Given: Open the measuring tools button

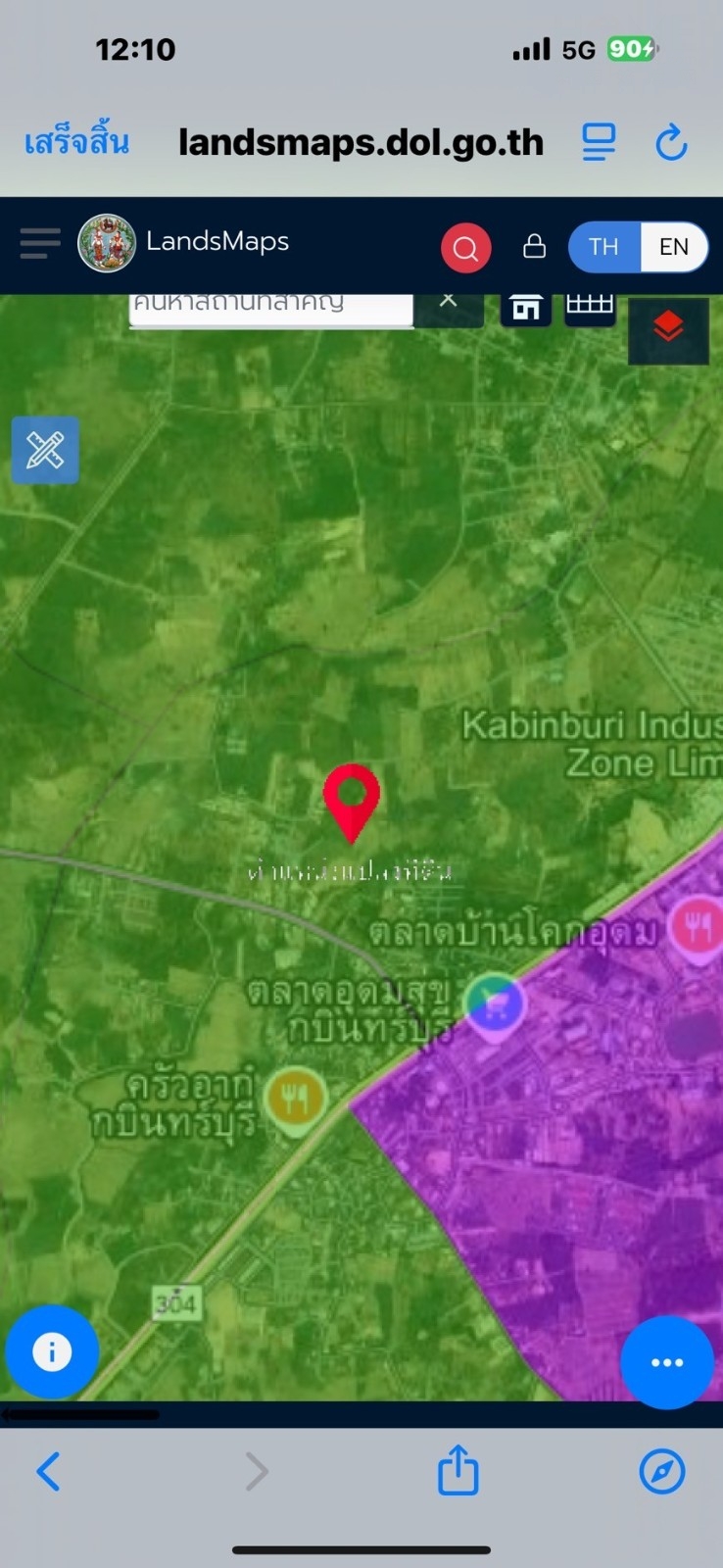Looking at the screenshot, I should [45, 450].
